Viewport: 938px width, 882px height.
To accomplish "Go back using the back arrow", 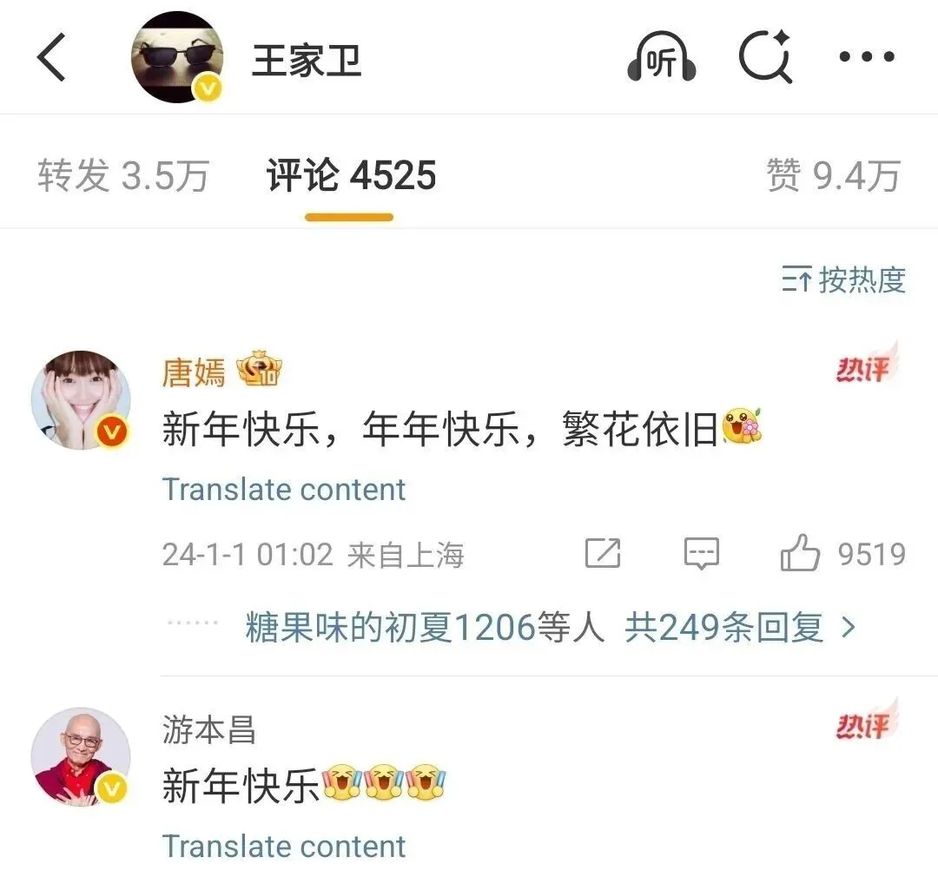I will [x=50, y=59].
